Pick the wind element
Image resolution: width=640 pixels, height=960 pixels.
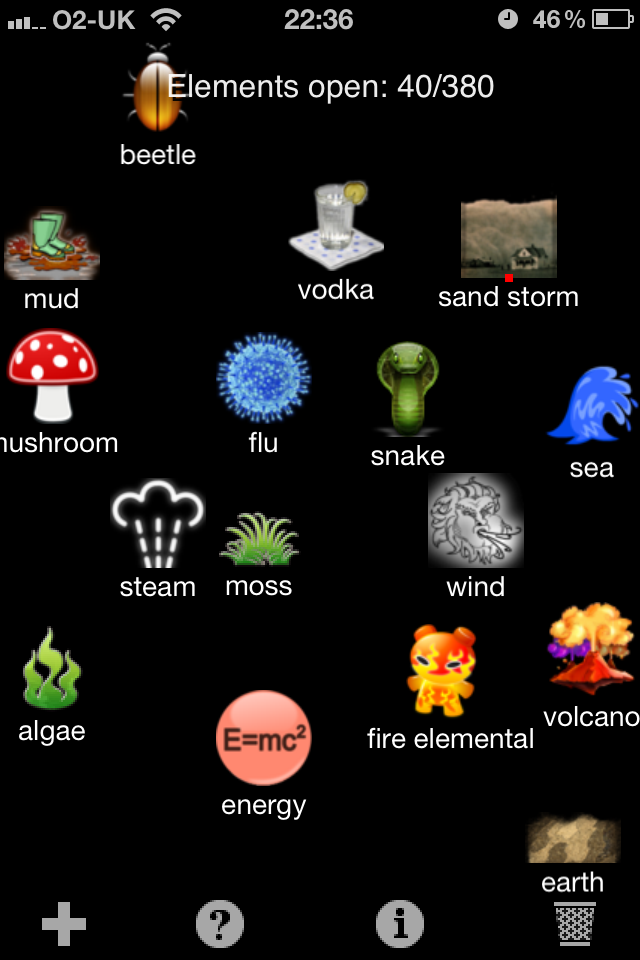pyautogui.click(x=475, y=521)
